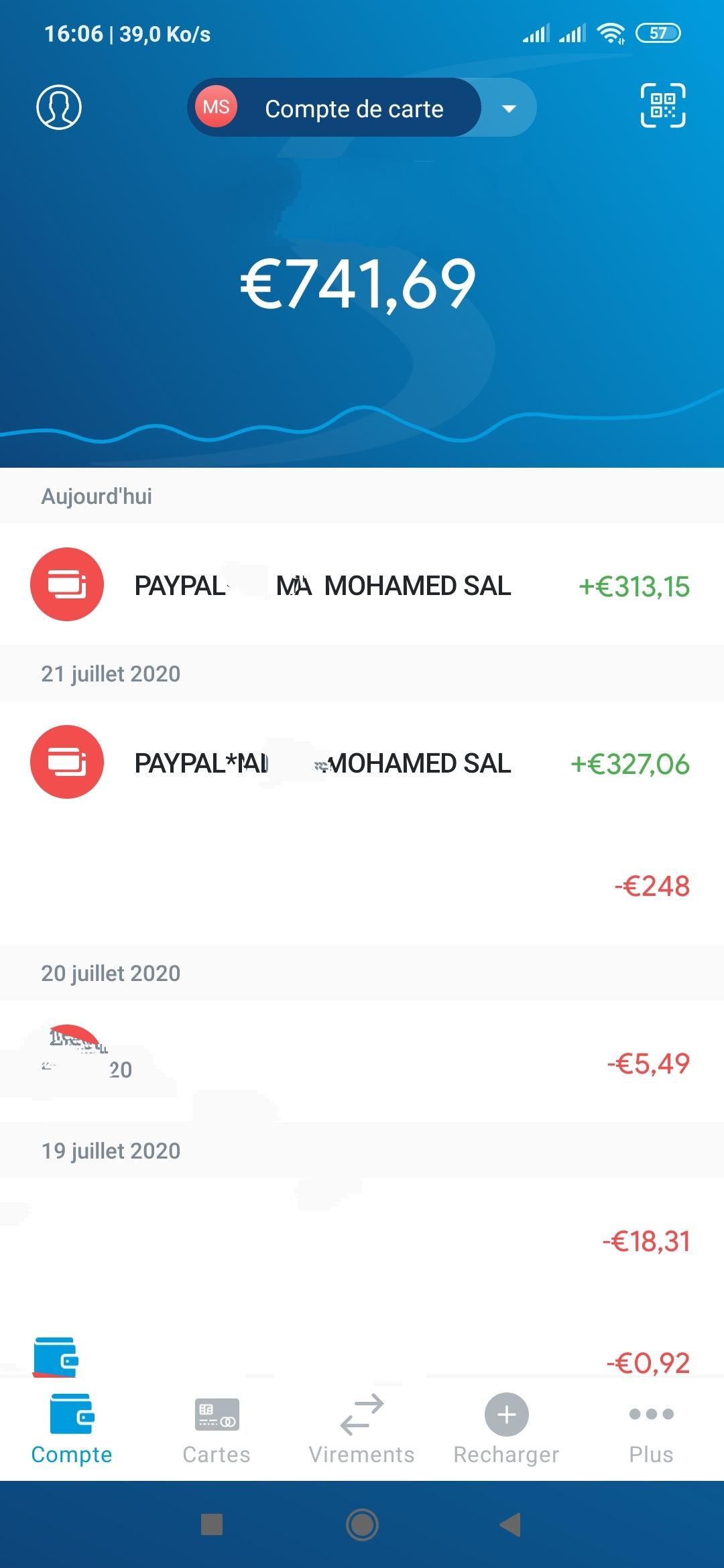Open the PayPal transaction of +€313,15
The width and height of the screenshot is (724, 1568).
coord(362,585)
